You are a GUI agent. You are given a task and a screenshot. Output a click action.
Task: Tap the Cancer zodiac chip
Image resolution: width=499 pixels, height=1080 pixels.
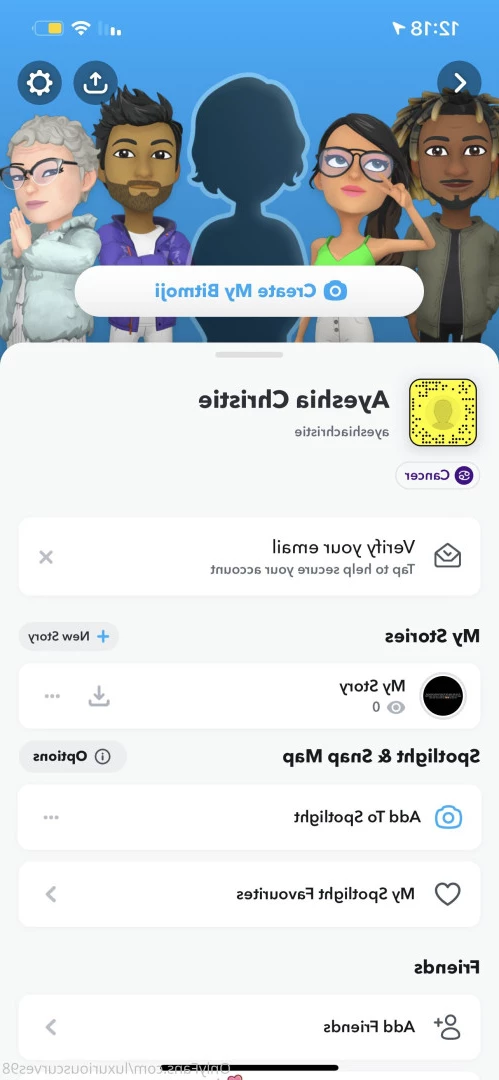point(437,475)
